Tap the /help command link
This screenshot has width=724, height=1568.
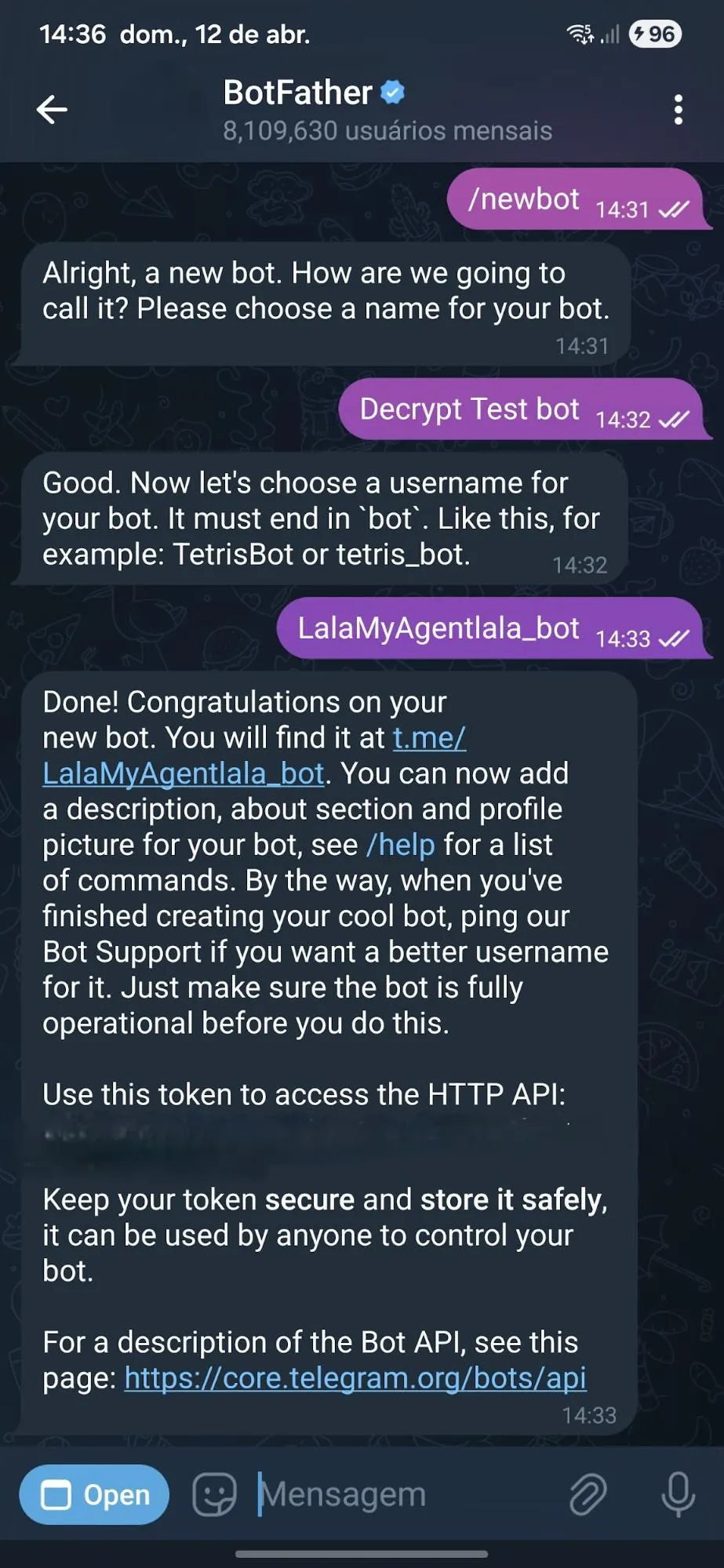click(400, 845)
